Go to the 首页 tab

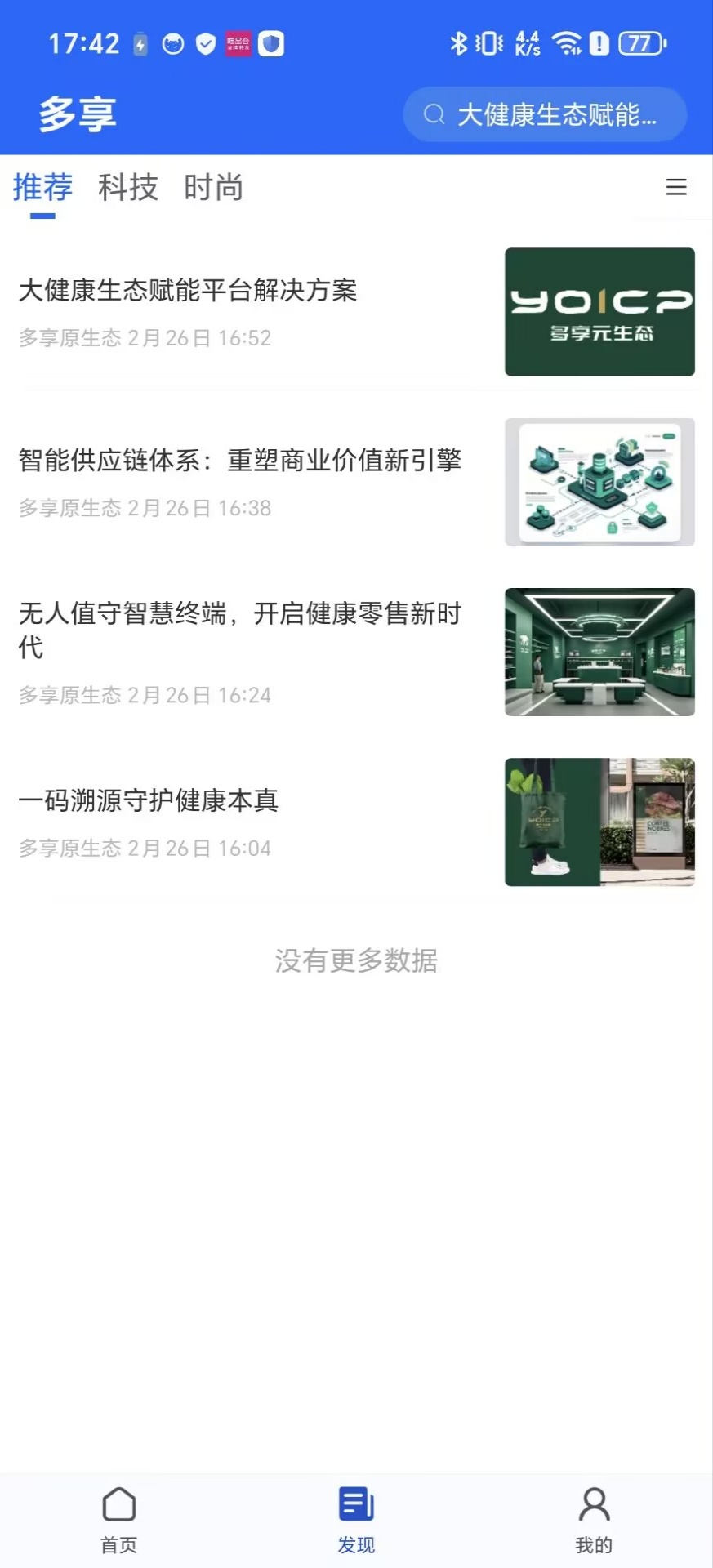tap(119, 1519)
